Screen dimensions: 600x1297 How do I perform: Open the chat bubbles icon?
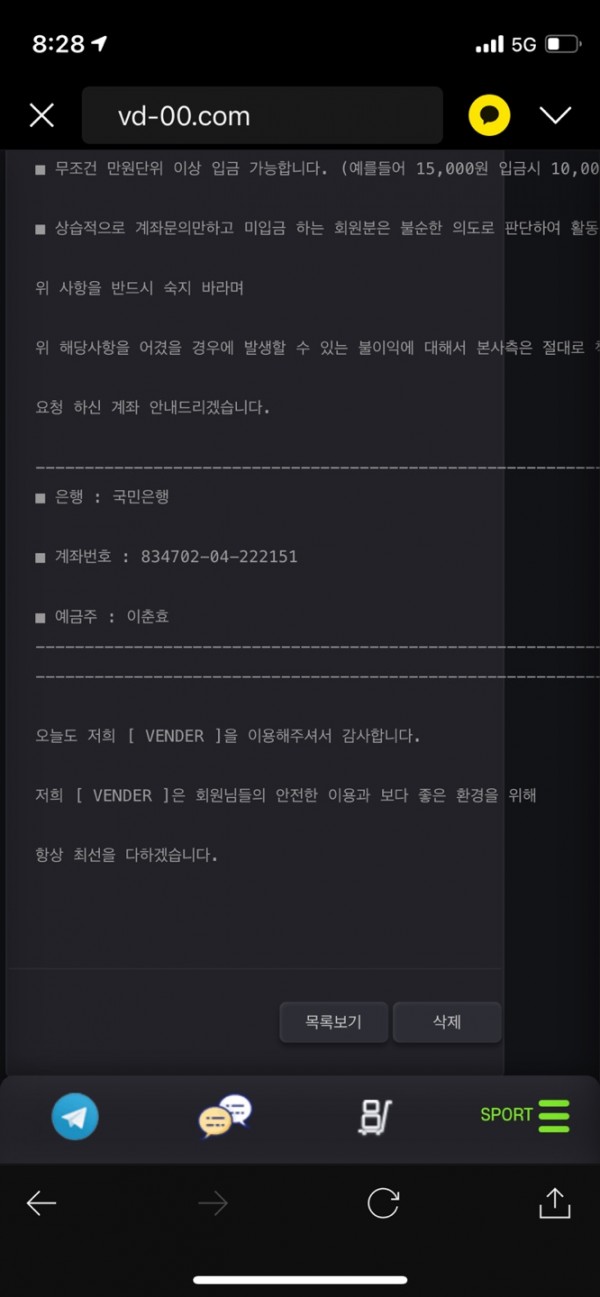tap(224, 1116)
